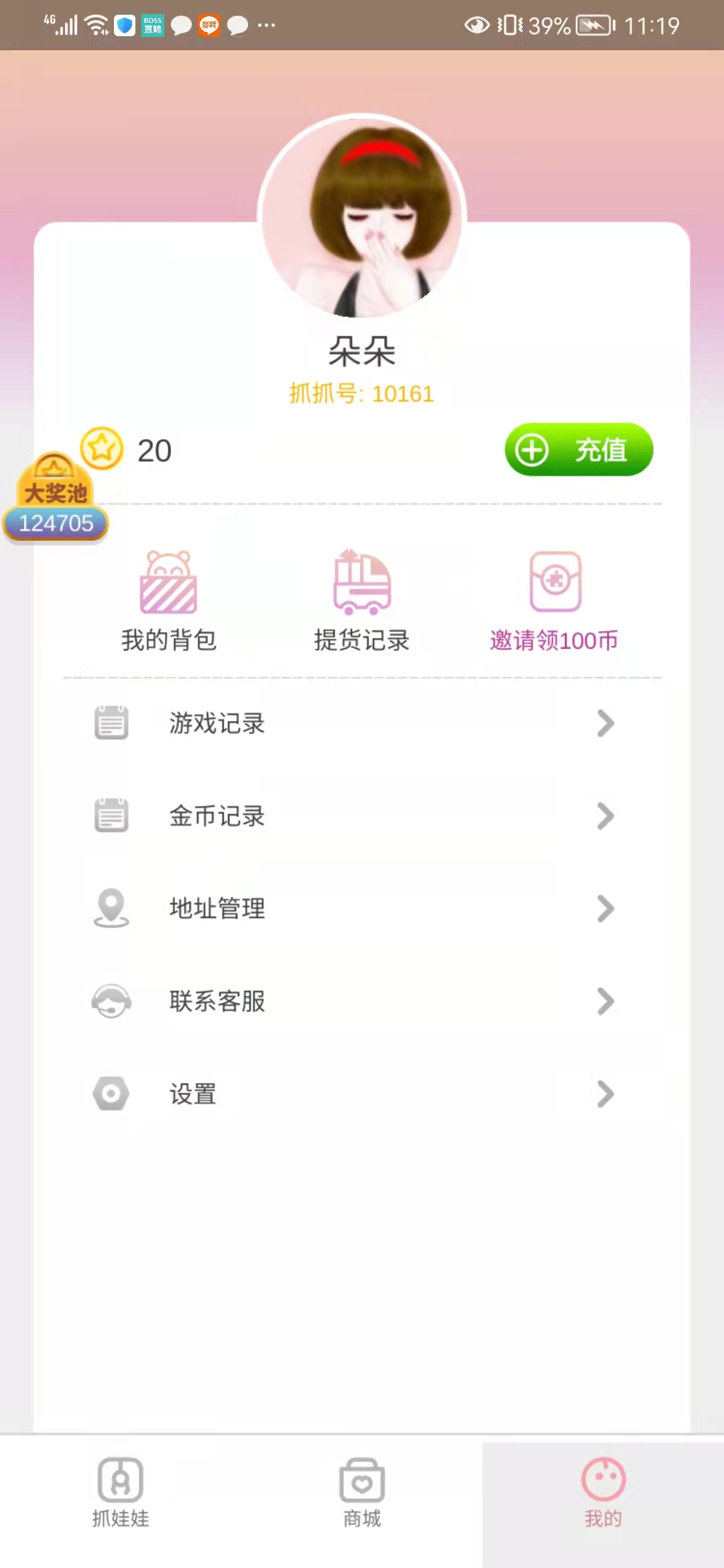724x1568 pixels.
Task: Open 我的背包 backpack
Action: (x=168, y=601)
